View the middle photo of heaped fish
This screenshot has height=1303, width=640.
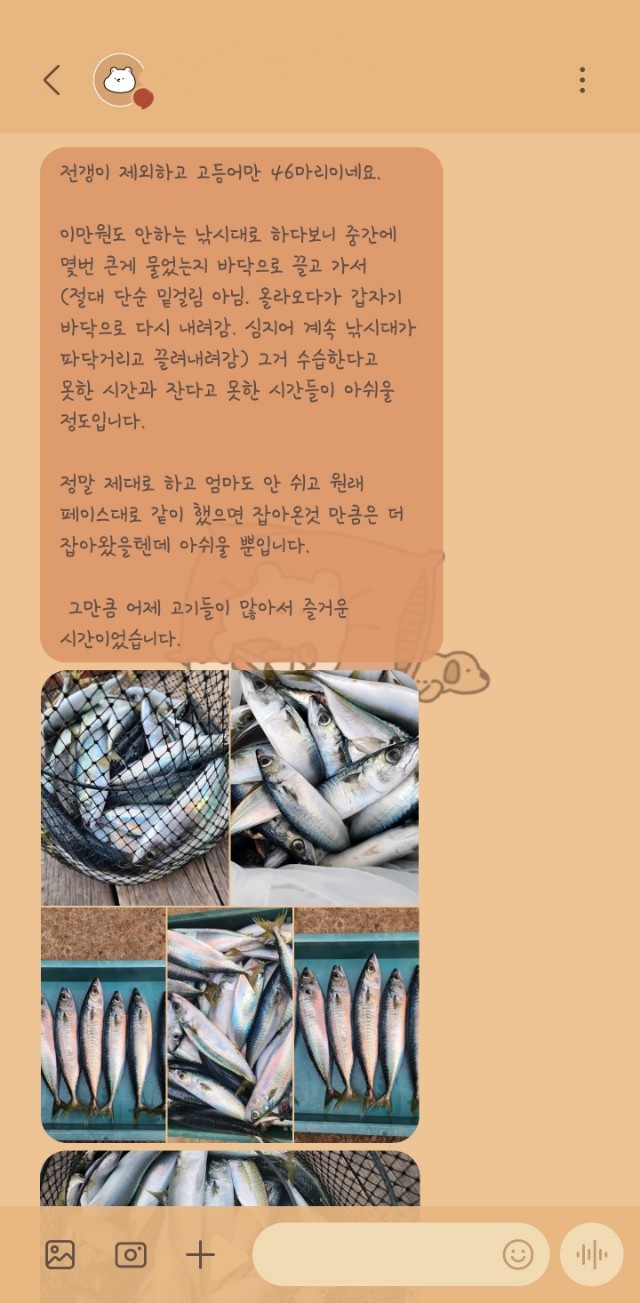[230, 1025]
